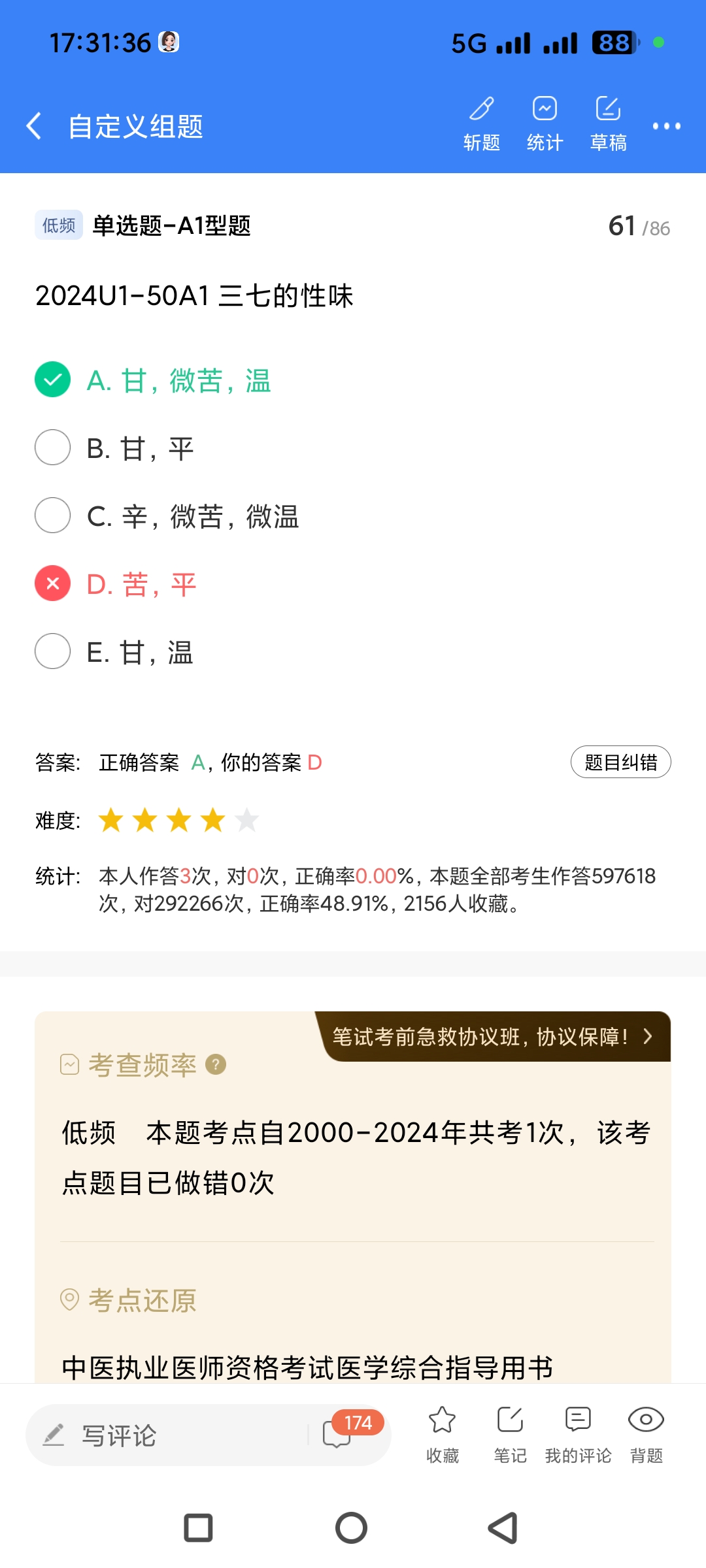Screen dimensions: 706x1568
Task: Choose option E 甘，温
Action: (140, 652)
